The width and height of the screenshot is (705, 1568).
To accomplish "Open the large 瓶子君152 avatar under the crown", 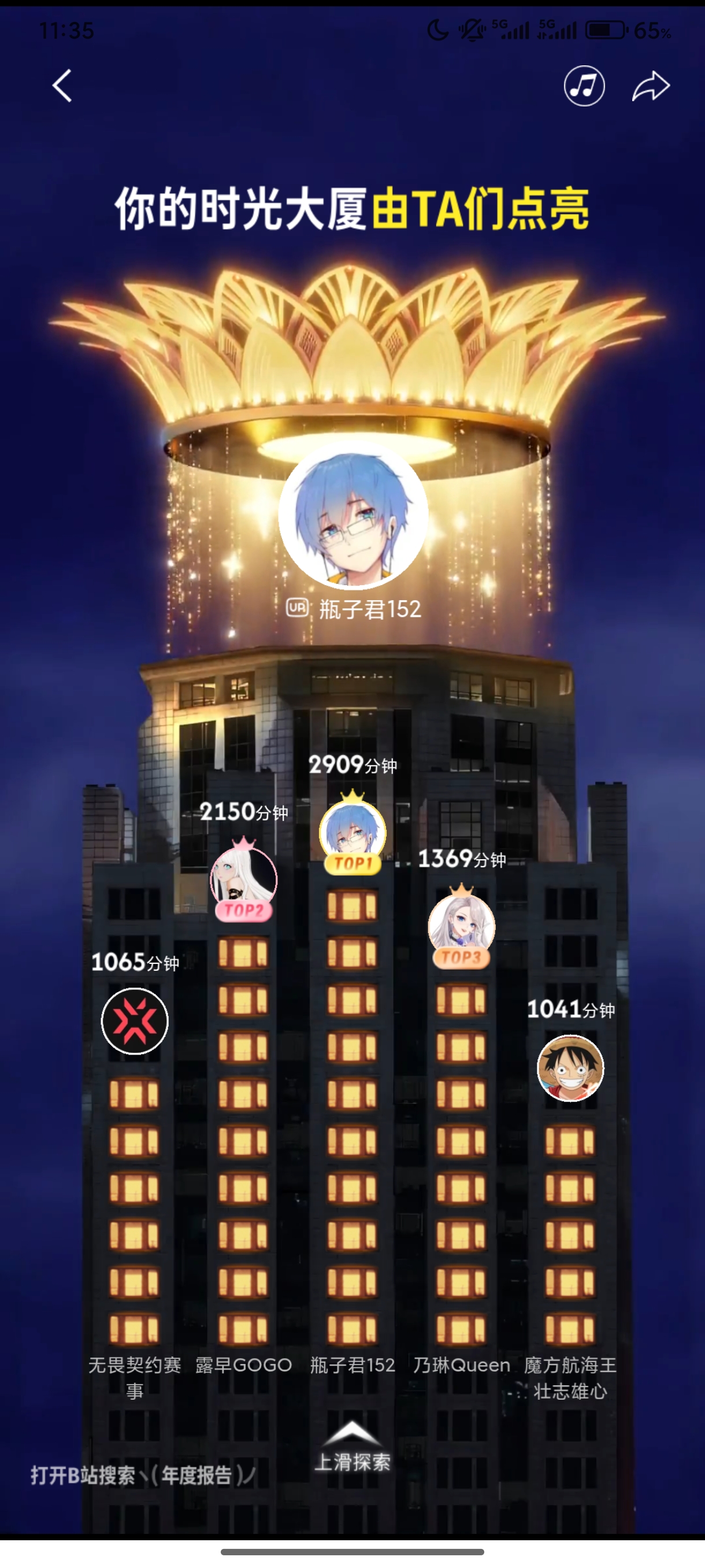I will click(x=353, y=516).
